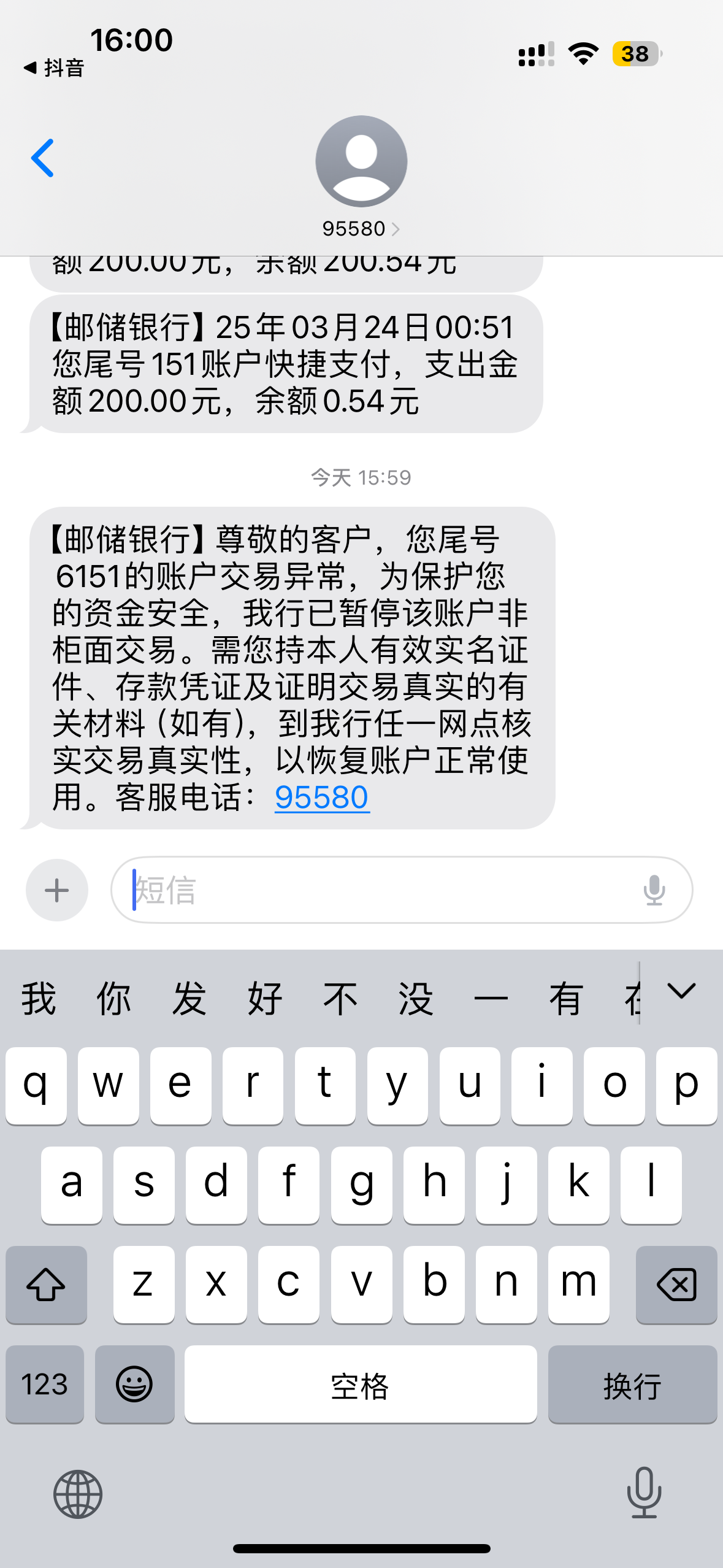Toggle the shift key
This screenshot has width=723, height=1568.
coord(46,1285)
